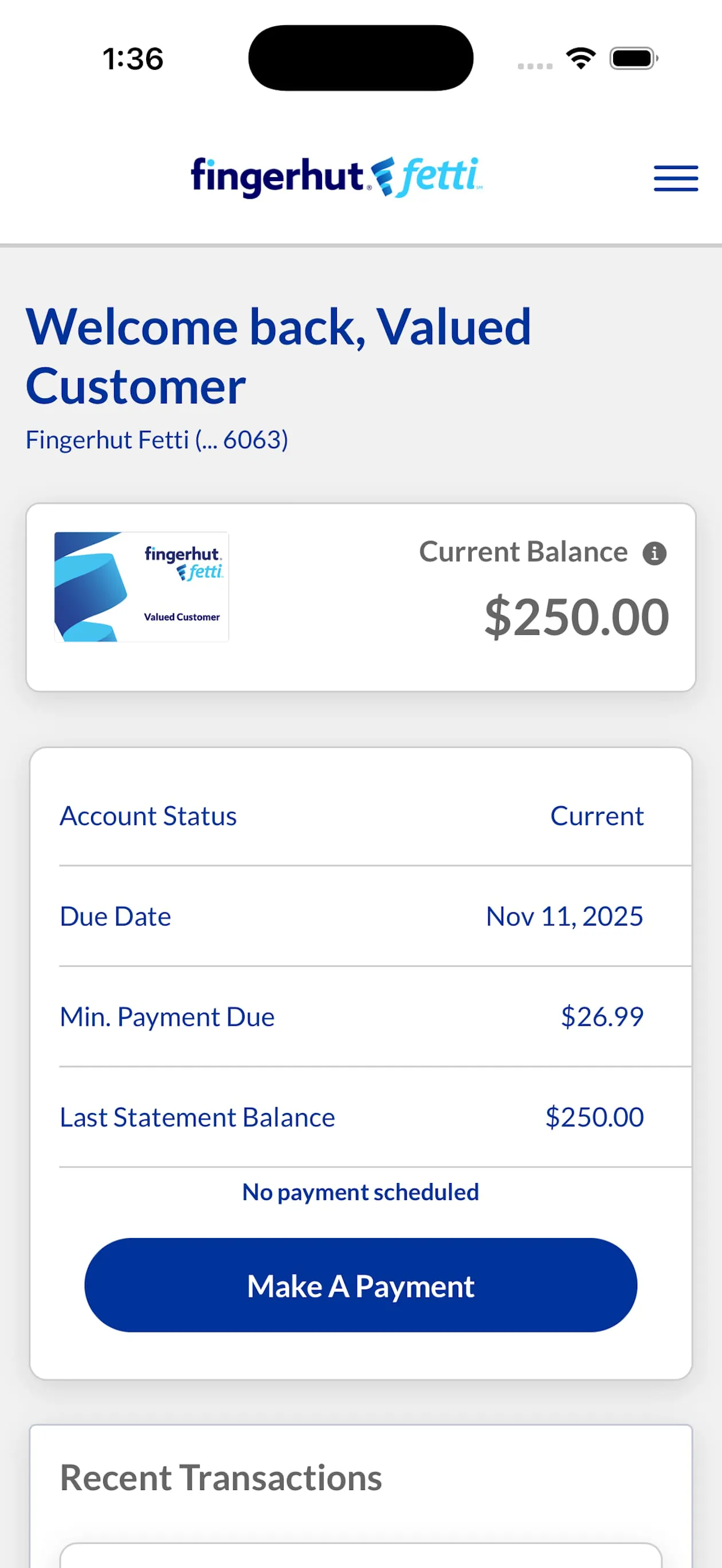Select the Due Date row
Screen dimensions: 722x1568
361,915
